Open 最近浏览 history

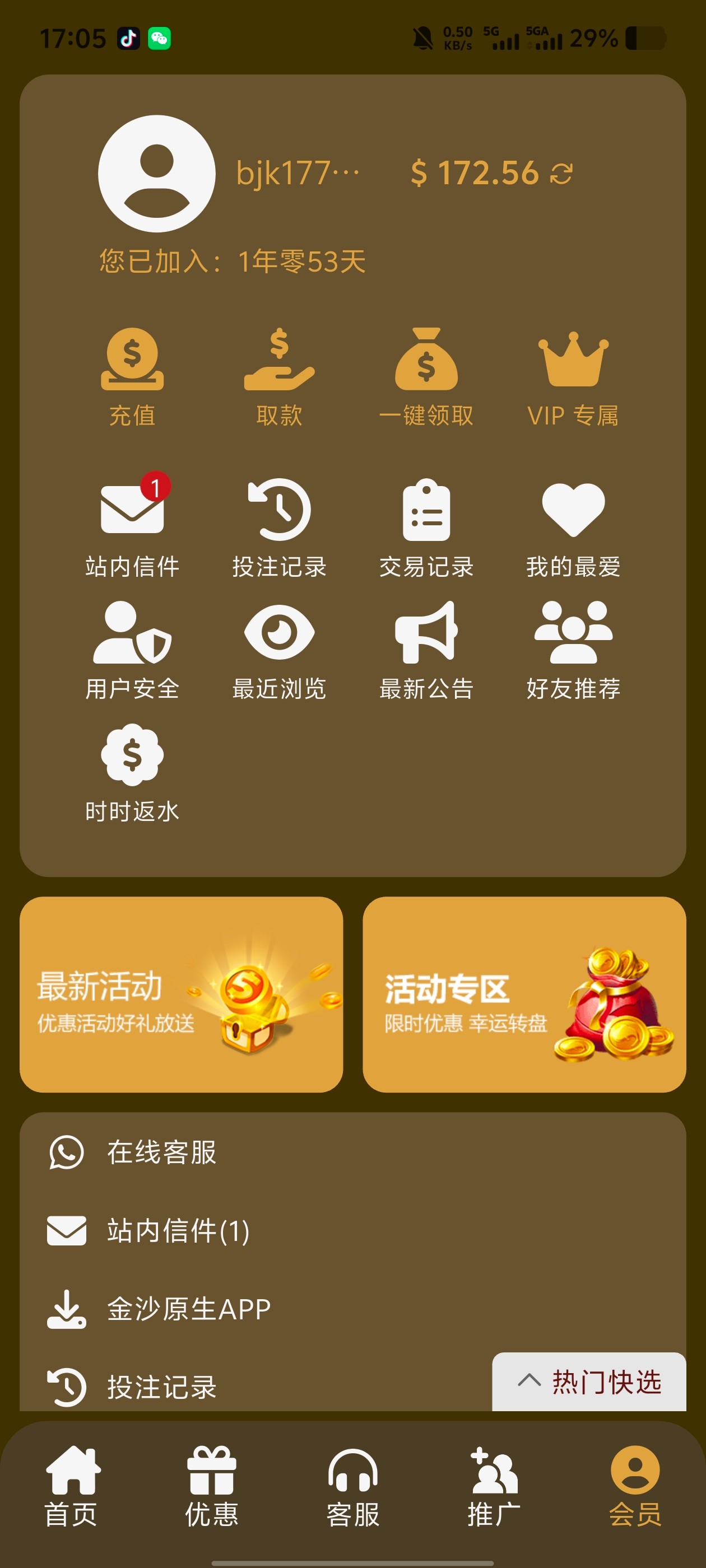pyautogui.click(x=279, y=648)
